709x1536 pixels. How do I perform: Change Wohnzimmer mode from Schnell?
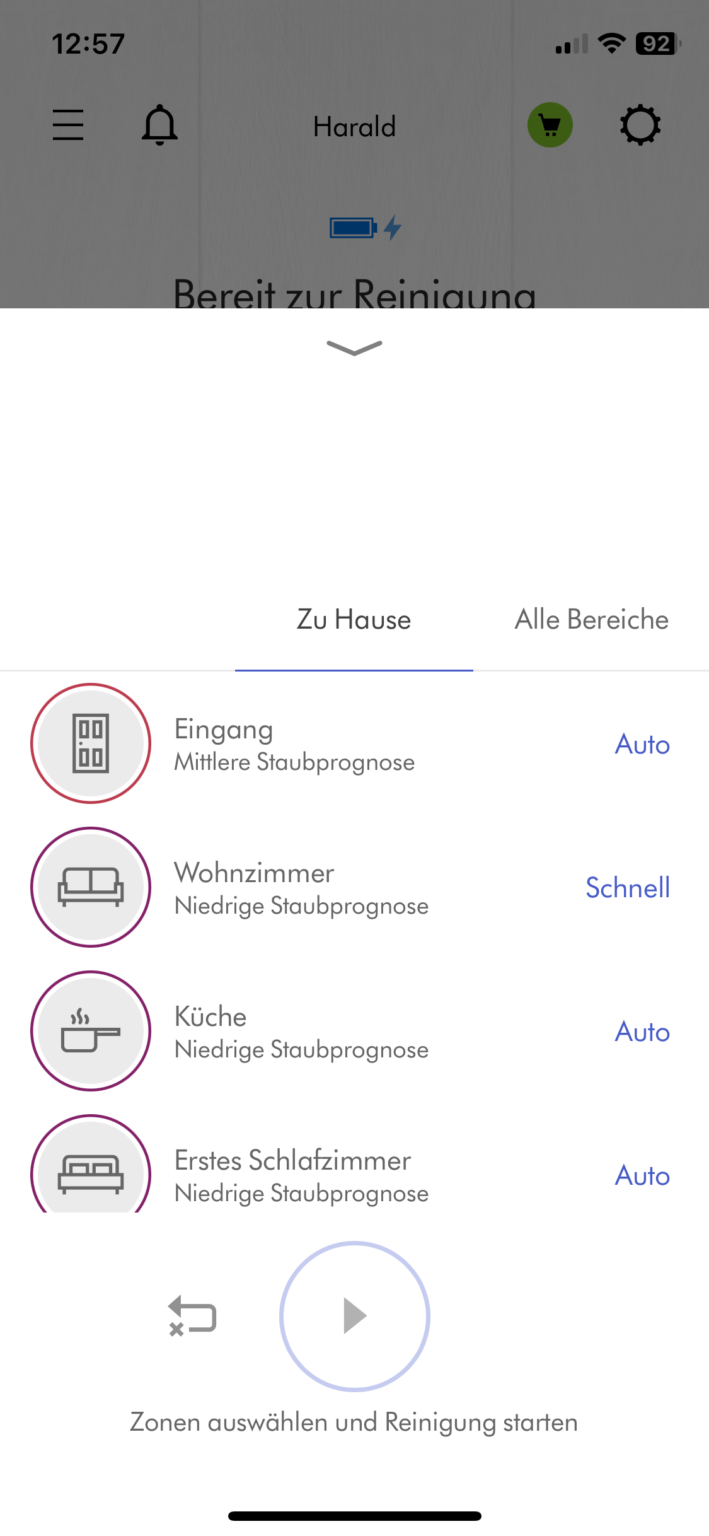pos(628,888)
